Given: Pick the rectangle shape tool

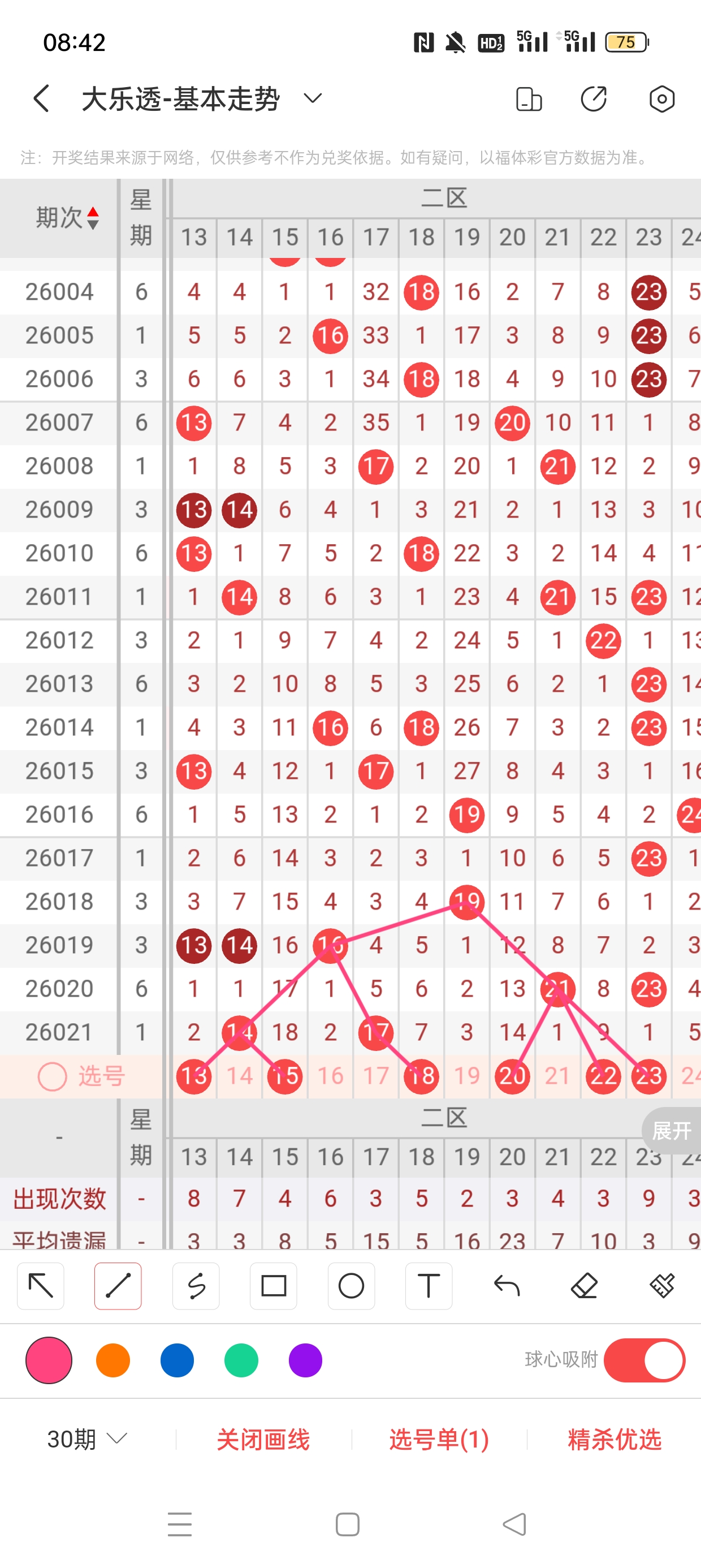Looking at the screenshot, I should [273, 1286].
